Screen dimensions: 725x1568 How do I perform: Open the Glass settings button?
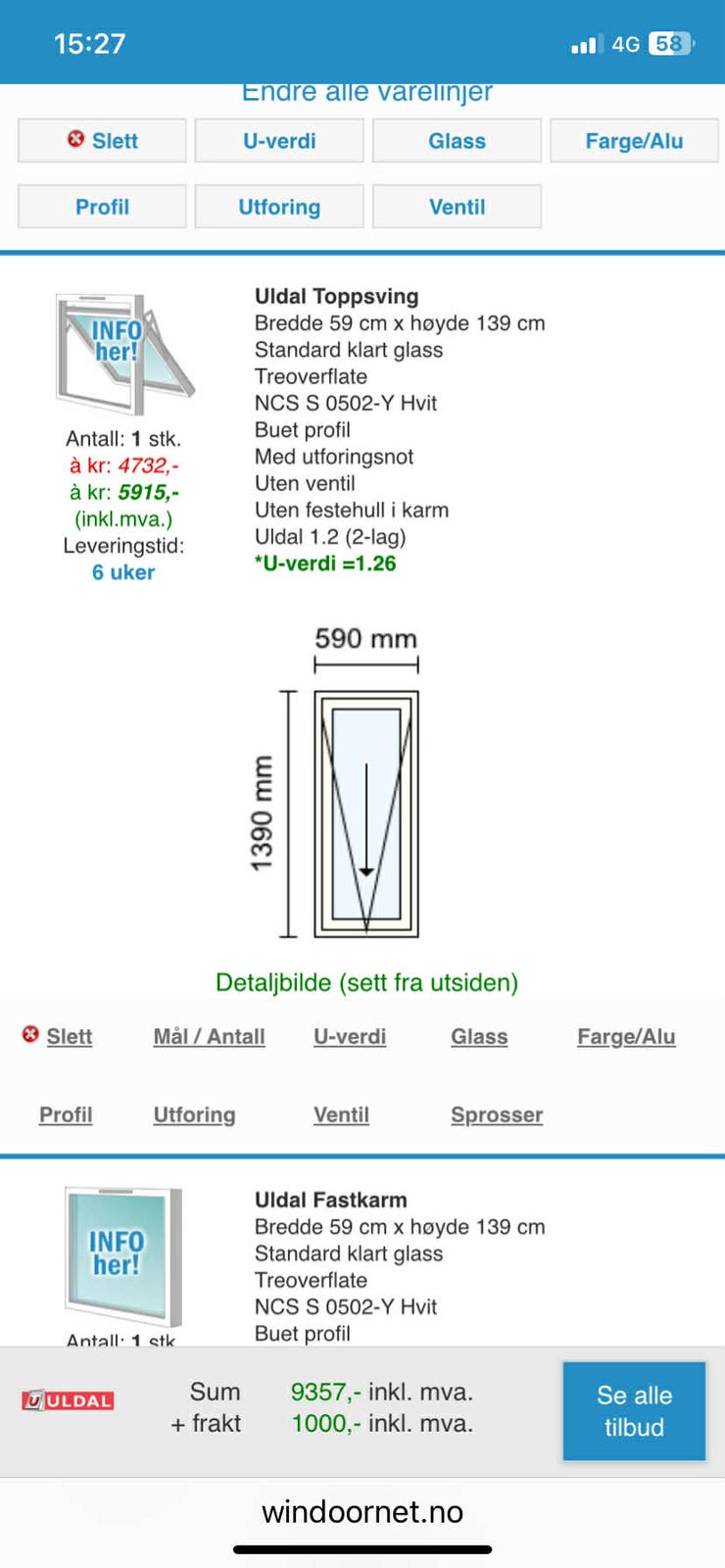pyautogui.click(x=457, y=140)
